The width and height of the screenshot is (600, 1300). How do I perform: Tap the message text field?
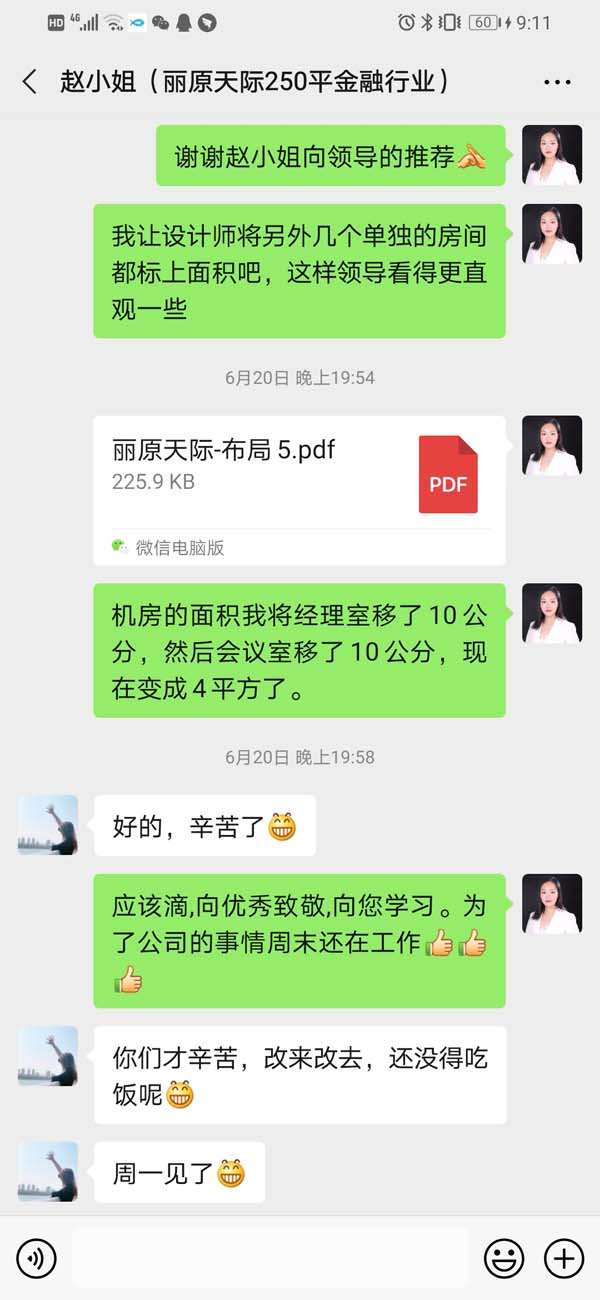pos(270,1257)
